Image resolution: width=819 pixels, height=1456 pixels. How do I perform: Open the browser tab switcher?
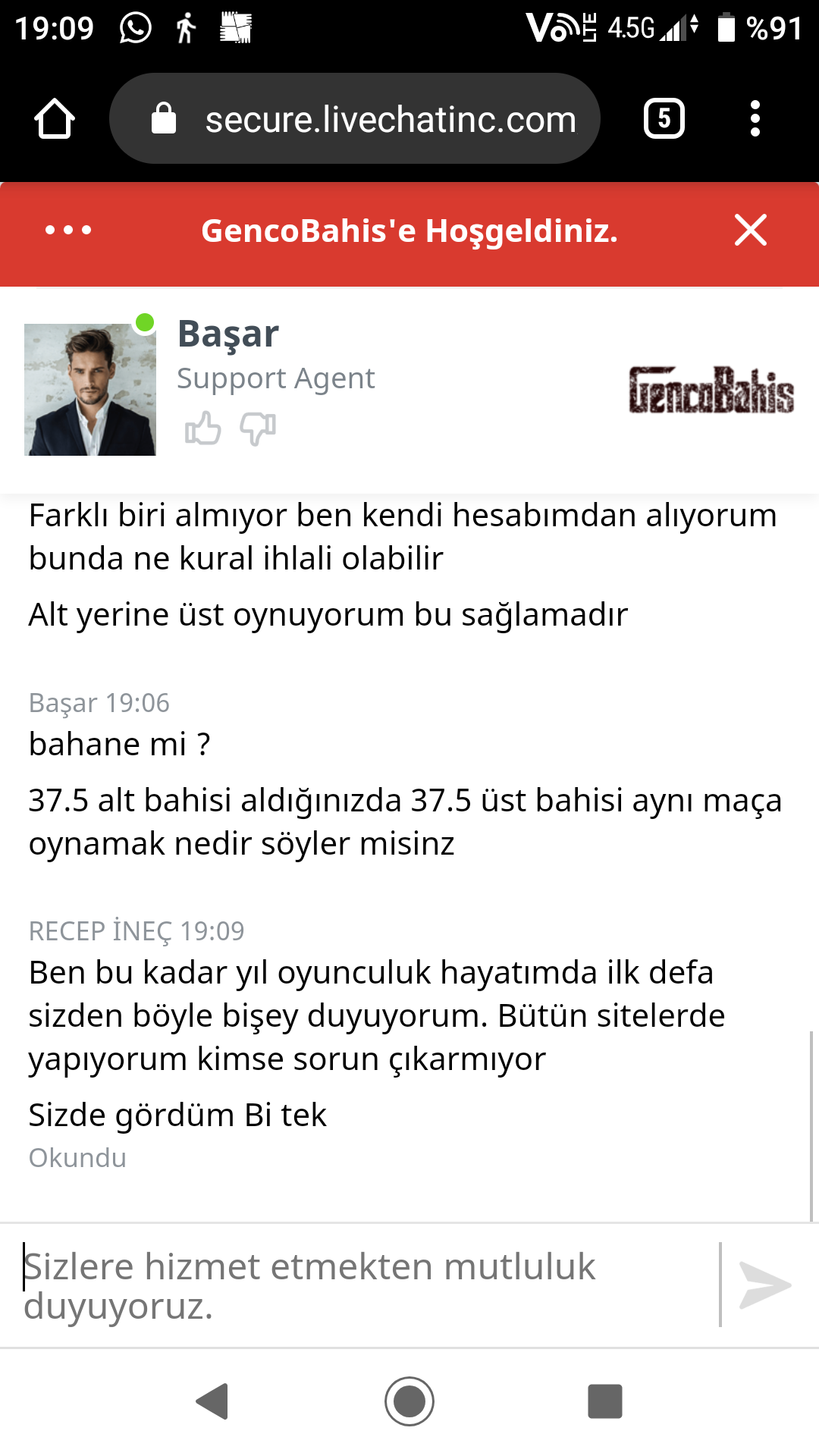[x=664, y=118]
